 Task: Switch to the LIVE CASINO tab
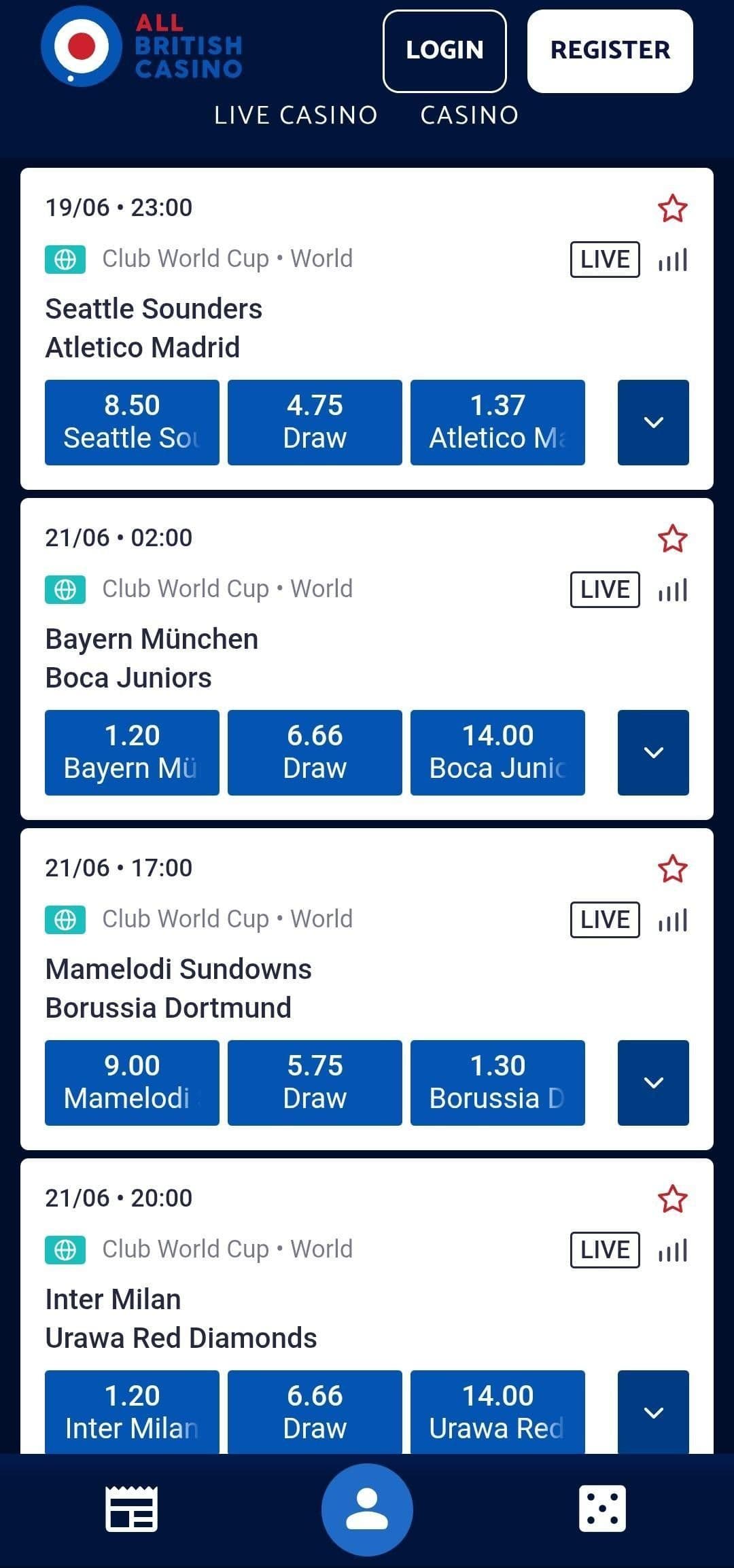click(x=296, y=115)
